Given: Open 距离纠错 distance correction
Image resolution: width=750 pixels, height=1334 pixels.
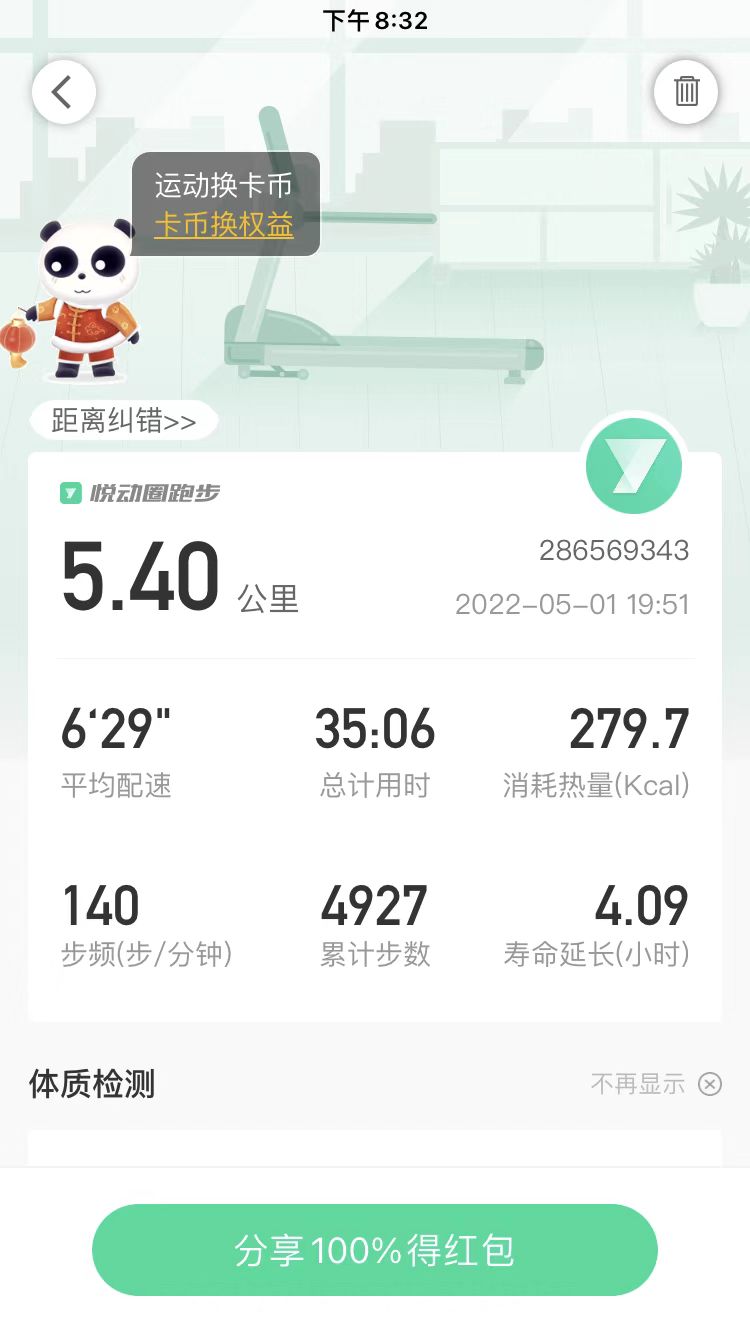Looking at the screenshot, I should pos(124,421).
